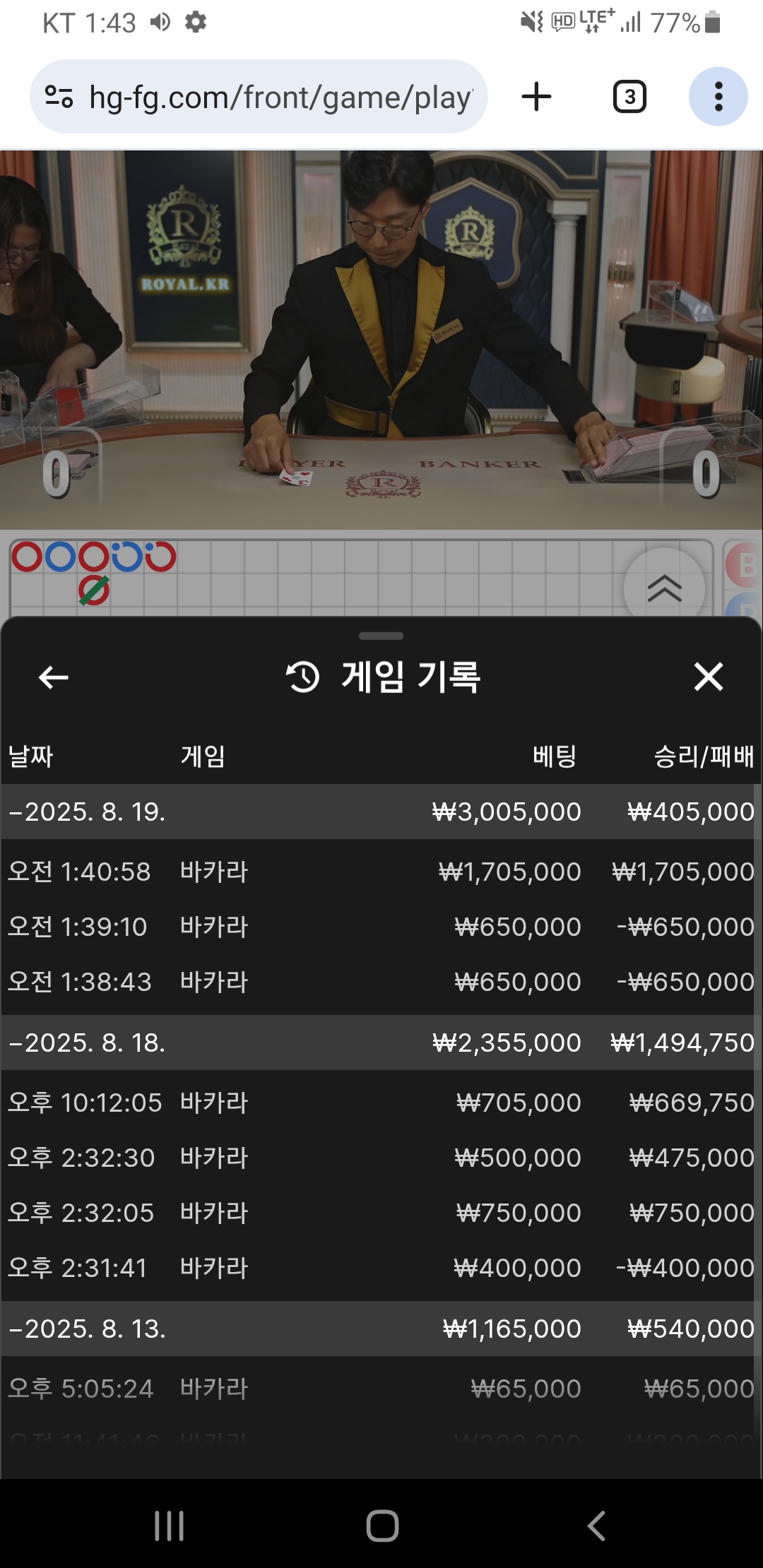Open site info icon in address bar
This screenshot has height=1568, width=763.
click(59, 97)
